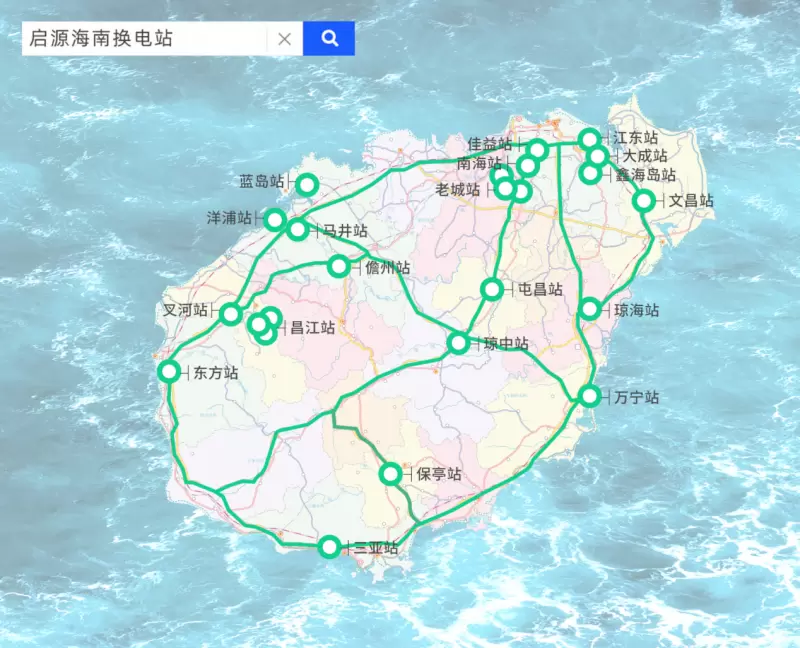The image size is (800, 648).
Task: Select the 文昌站 station marker
Action: (x=645, y=200)
